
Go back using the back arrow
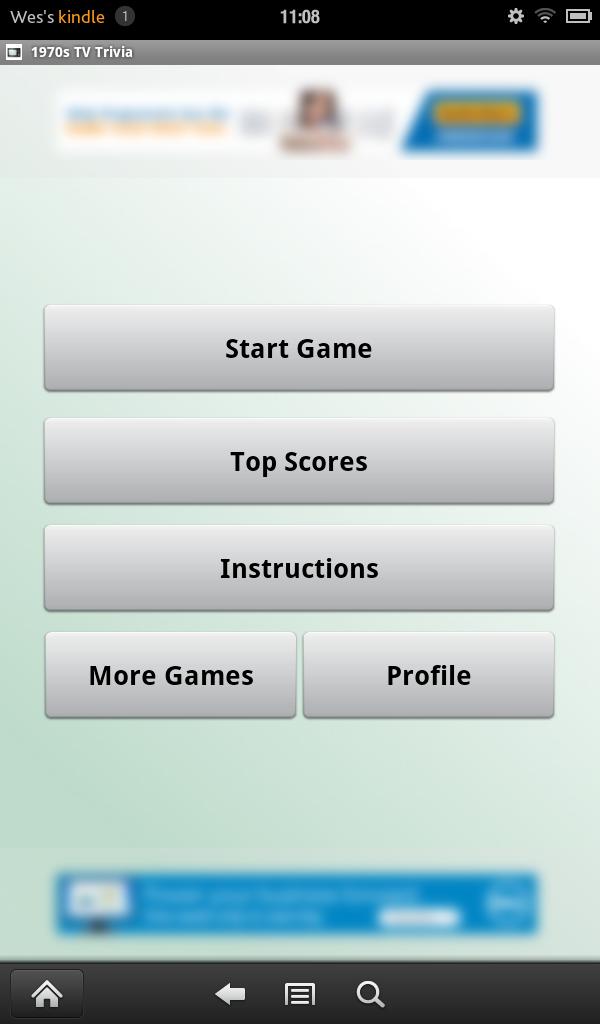(231, 993)
